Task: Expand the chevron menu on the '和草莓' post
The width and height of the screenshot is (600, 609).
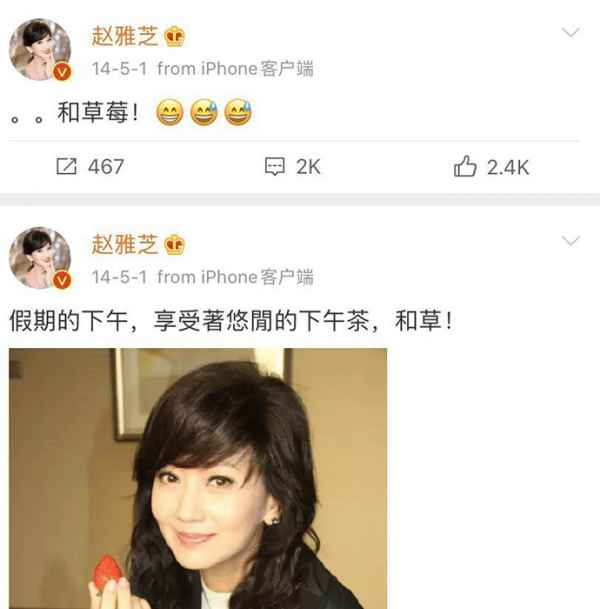Action: click(x=570, y=33)
